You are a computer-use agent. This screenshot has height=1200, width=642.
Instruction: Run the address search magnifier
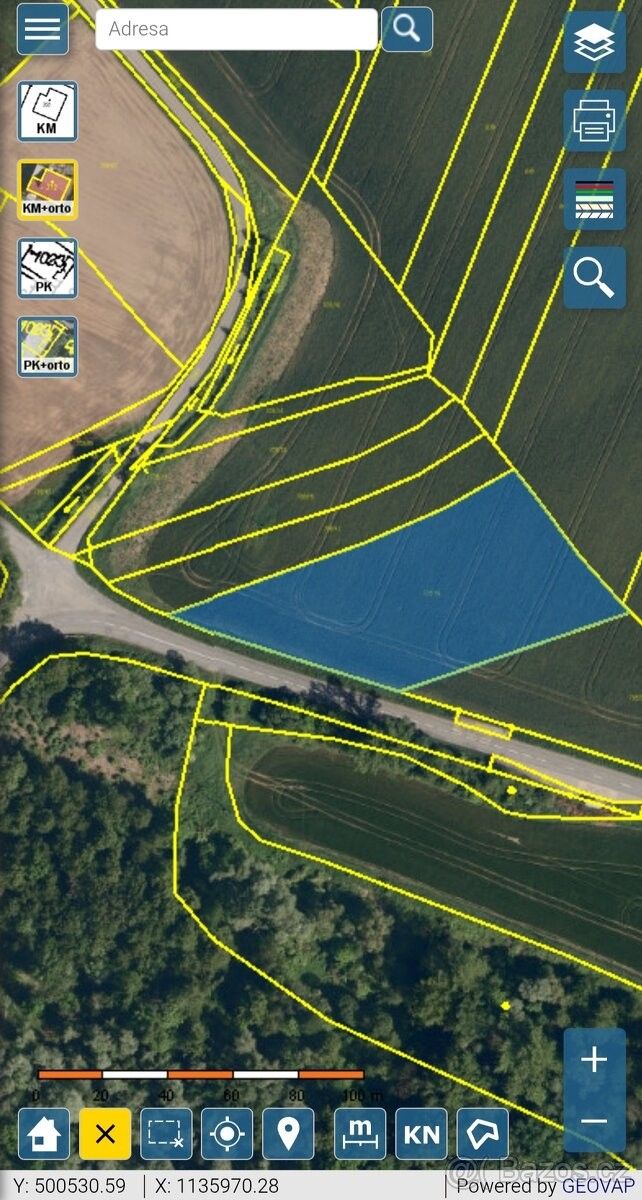pos(407,29)
